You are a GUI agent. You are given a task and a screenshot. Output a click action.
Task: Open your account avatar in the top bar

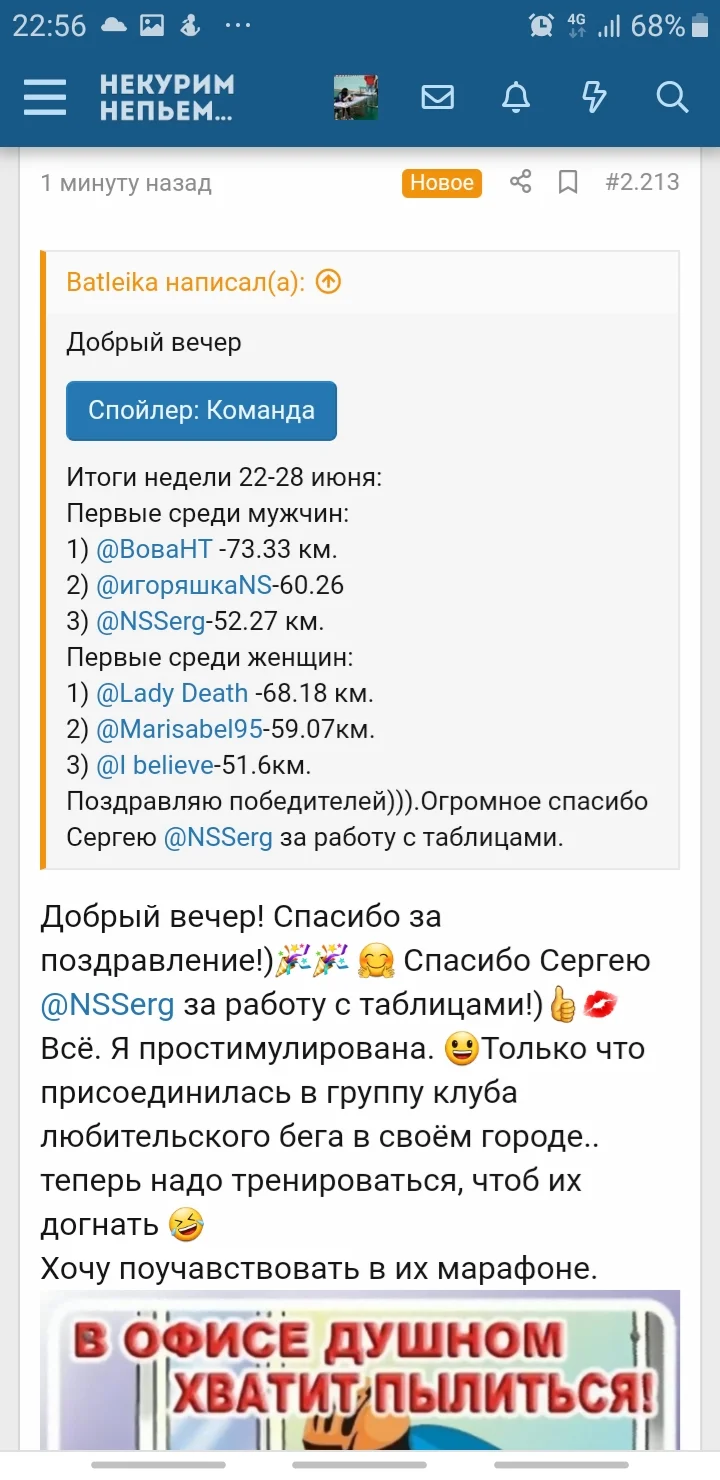tap(357, 97)
